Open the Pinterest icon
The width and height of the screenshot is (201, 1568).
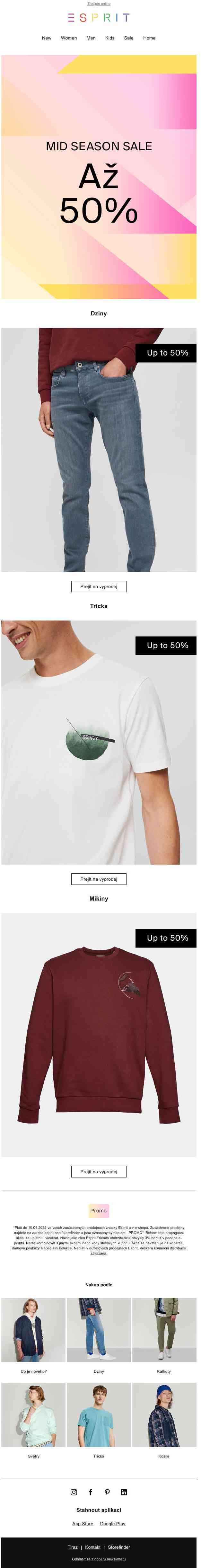(107, 1492)
